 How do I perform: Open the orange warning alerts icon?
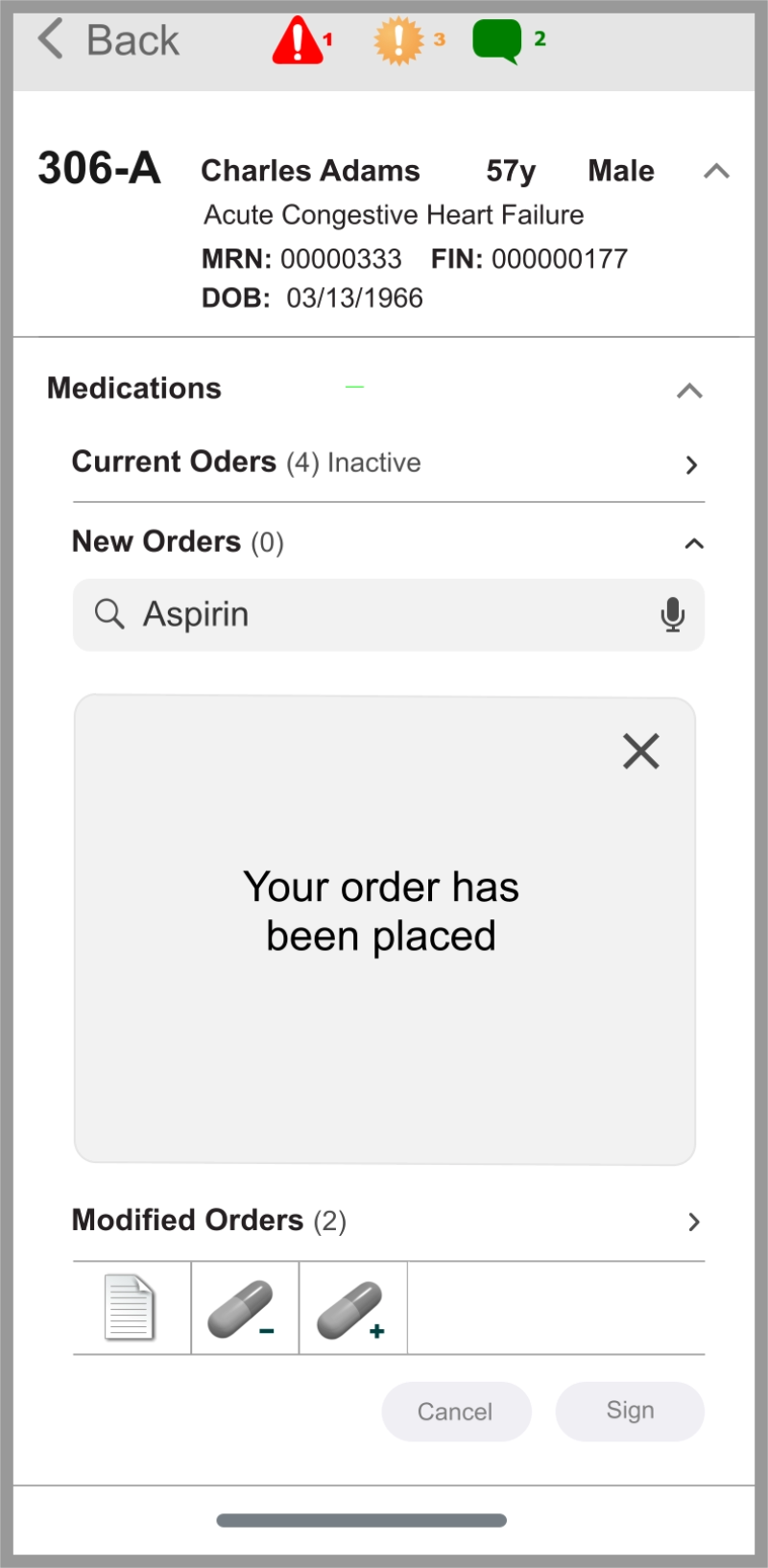pos(399,41)
